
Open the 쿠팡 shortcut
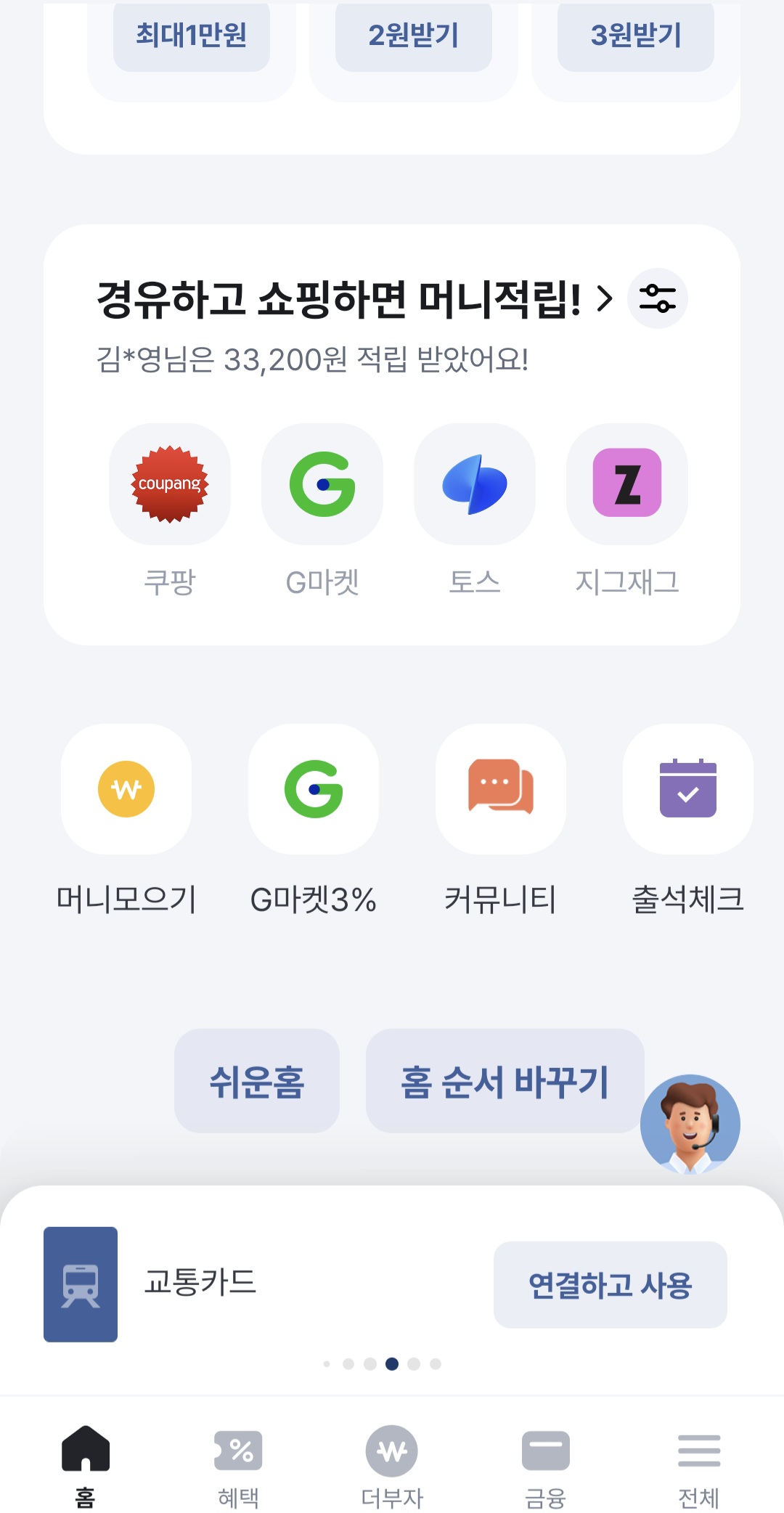click(x=170, y=485)
